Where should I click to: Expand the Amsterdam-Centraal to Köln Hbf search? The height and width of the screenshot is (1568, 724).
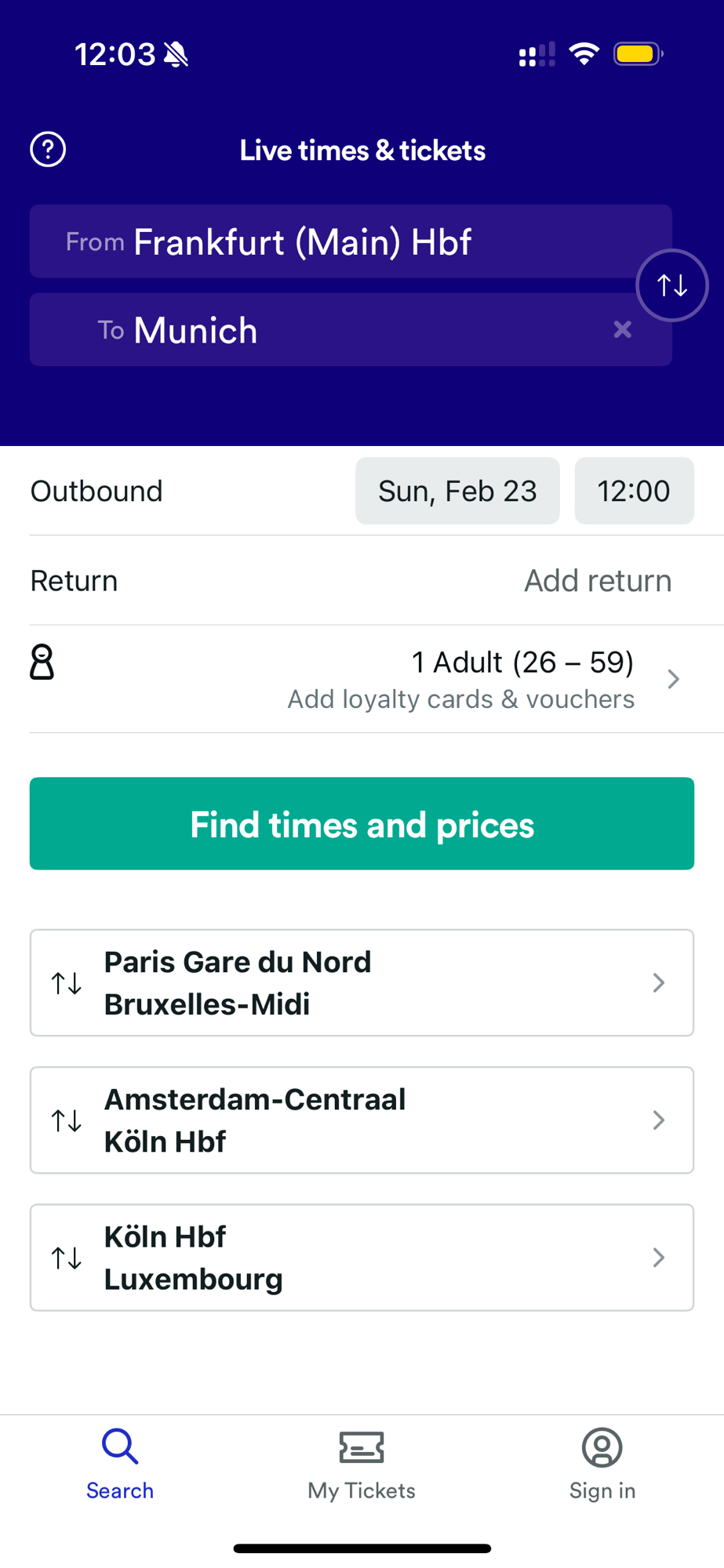[x=361, y=1120]
